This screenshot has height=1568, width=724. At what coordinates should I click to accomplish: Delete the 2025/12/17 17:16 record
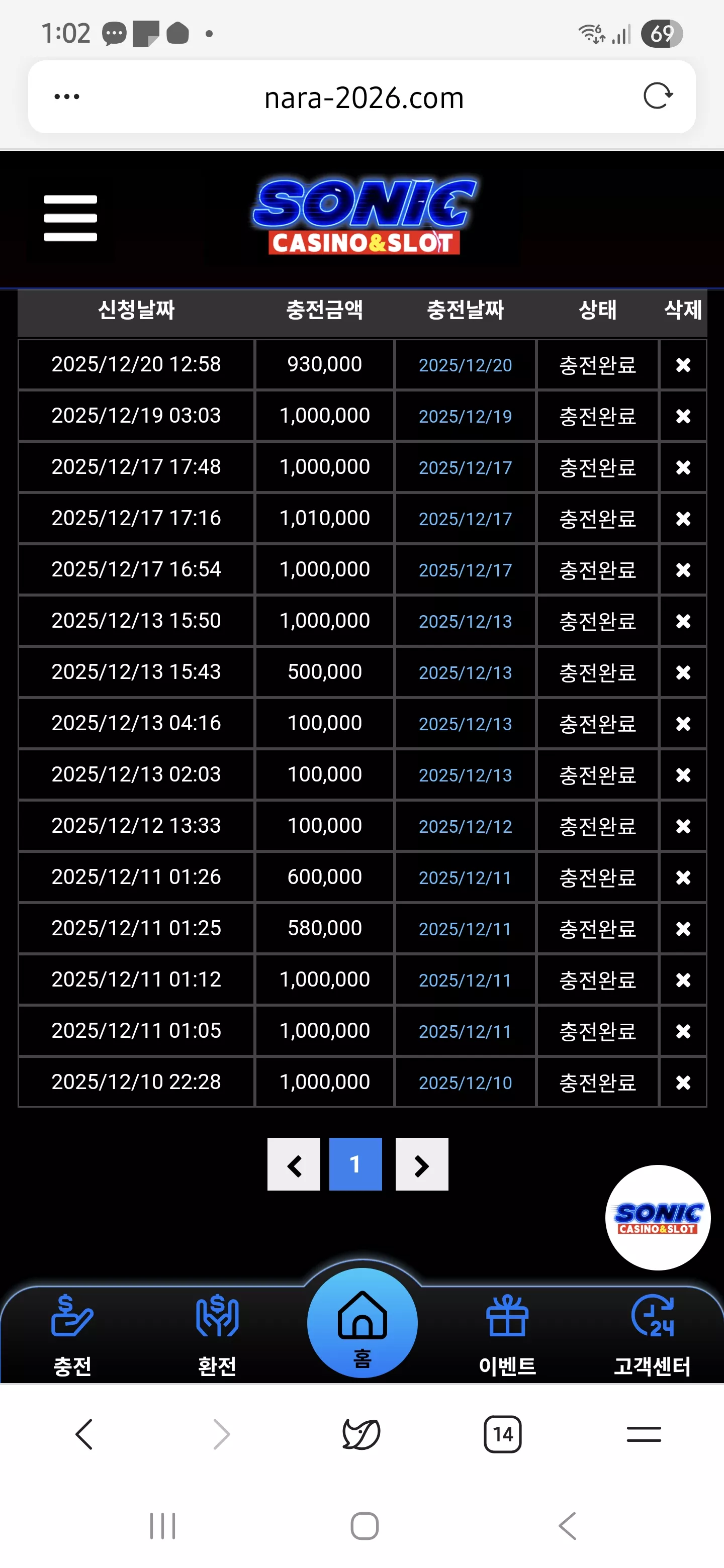(x=683, y=519)
